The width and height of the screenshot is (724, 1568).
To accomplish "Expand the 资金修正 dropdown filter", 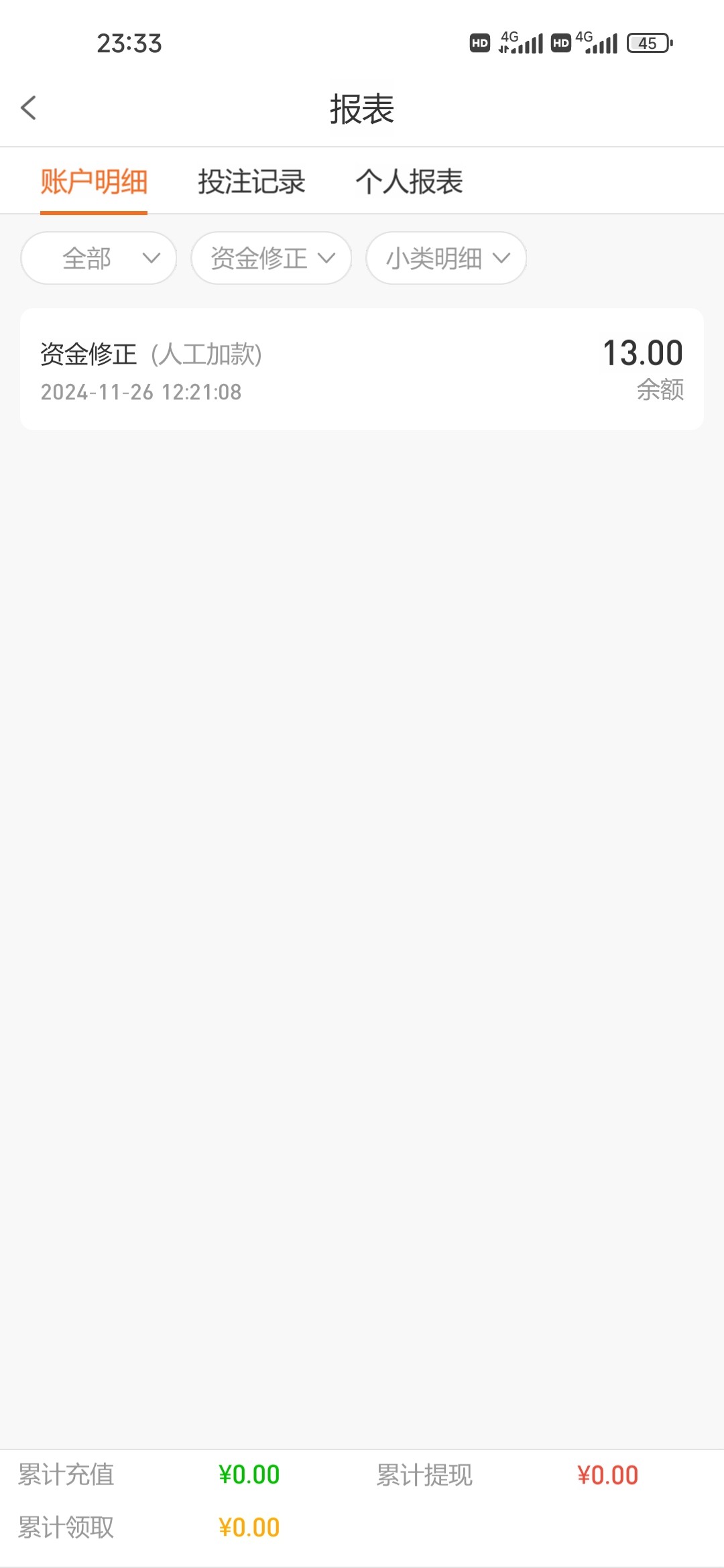I will [271, 258].
